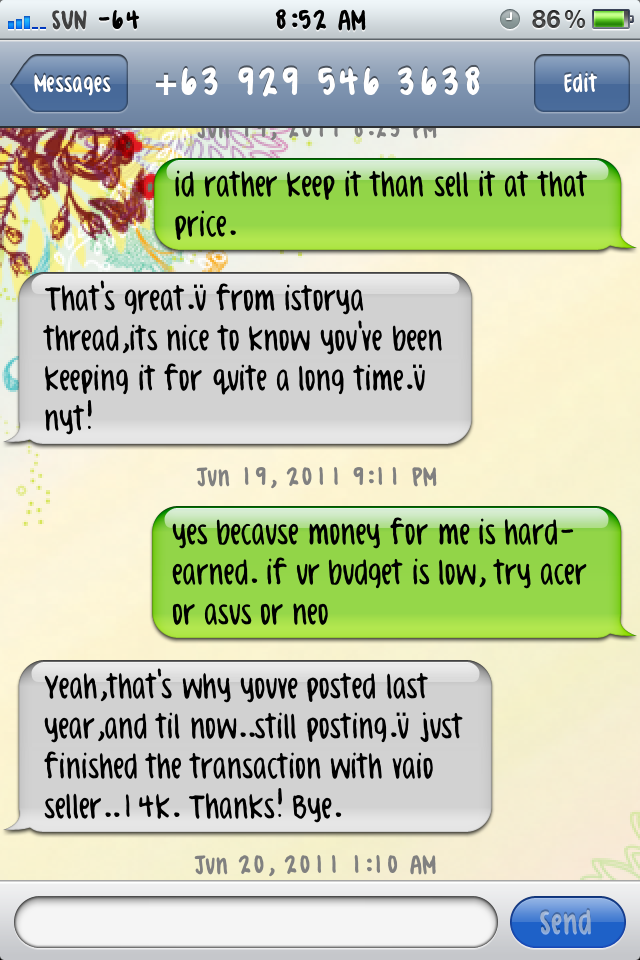
Task: Focus the message text field
Action: click(x=256, y=921)
